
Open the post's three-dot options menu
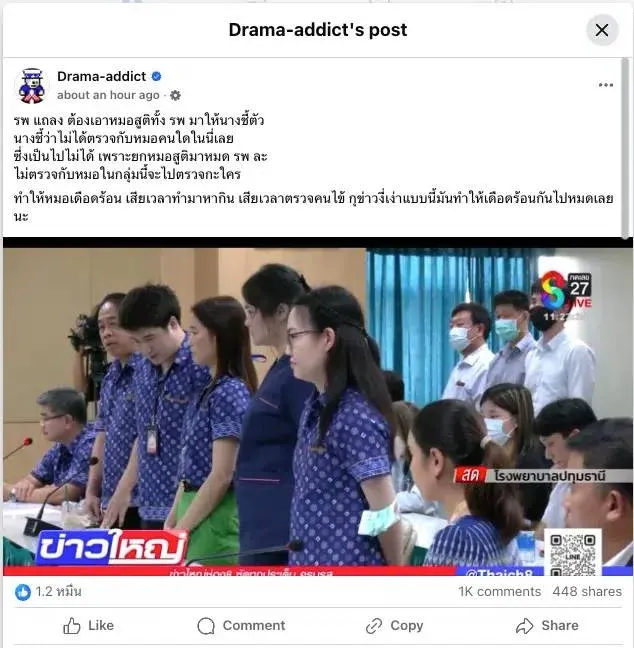(x=606, y=86)
